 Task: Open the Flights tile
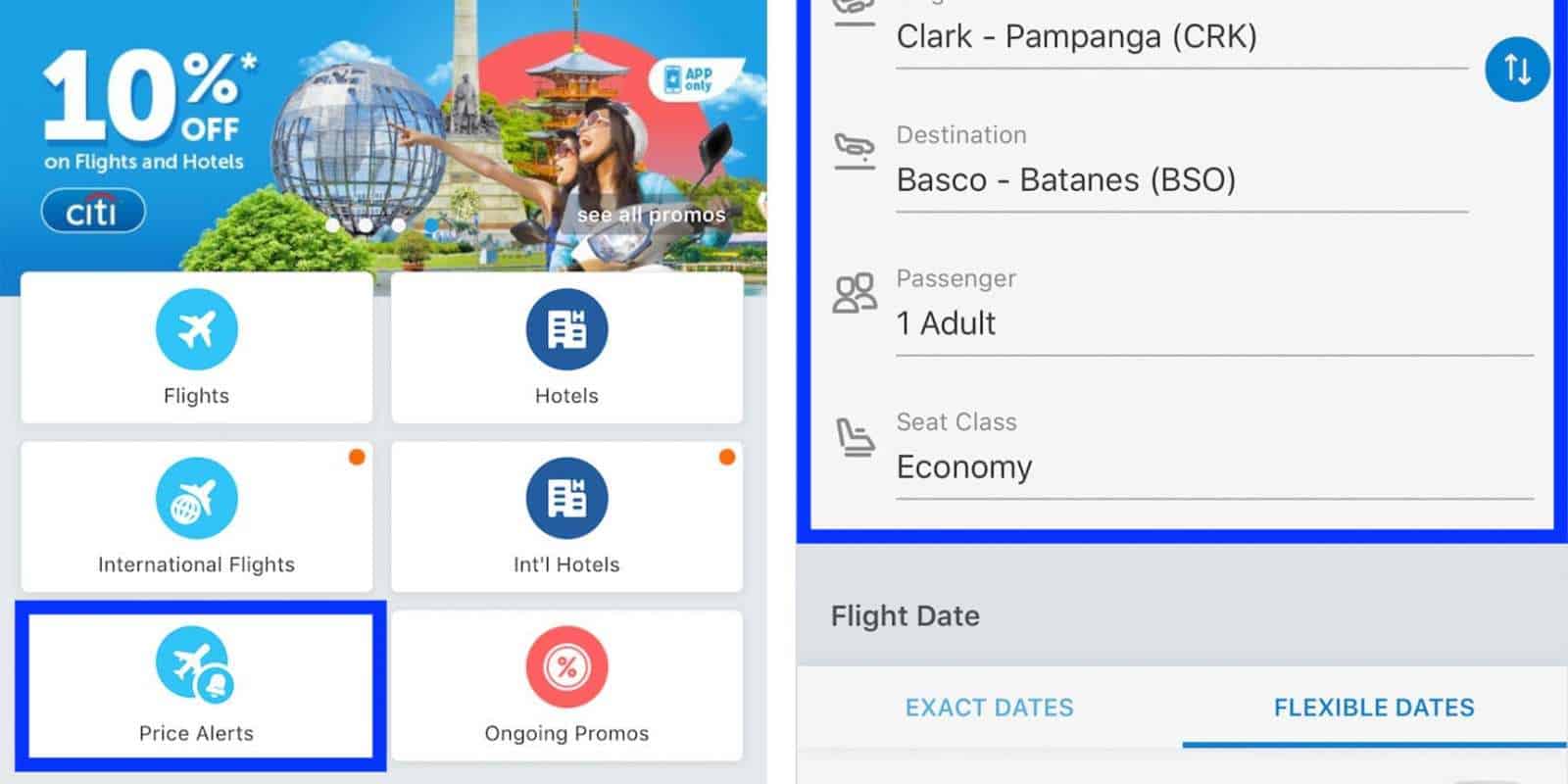pos(196,348)
